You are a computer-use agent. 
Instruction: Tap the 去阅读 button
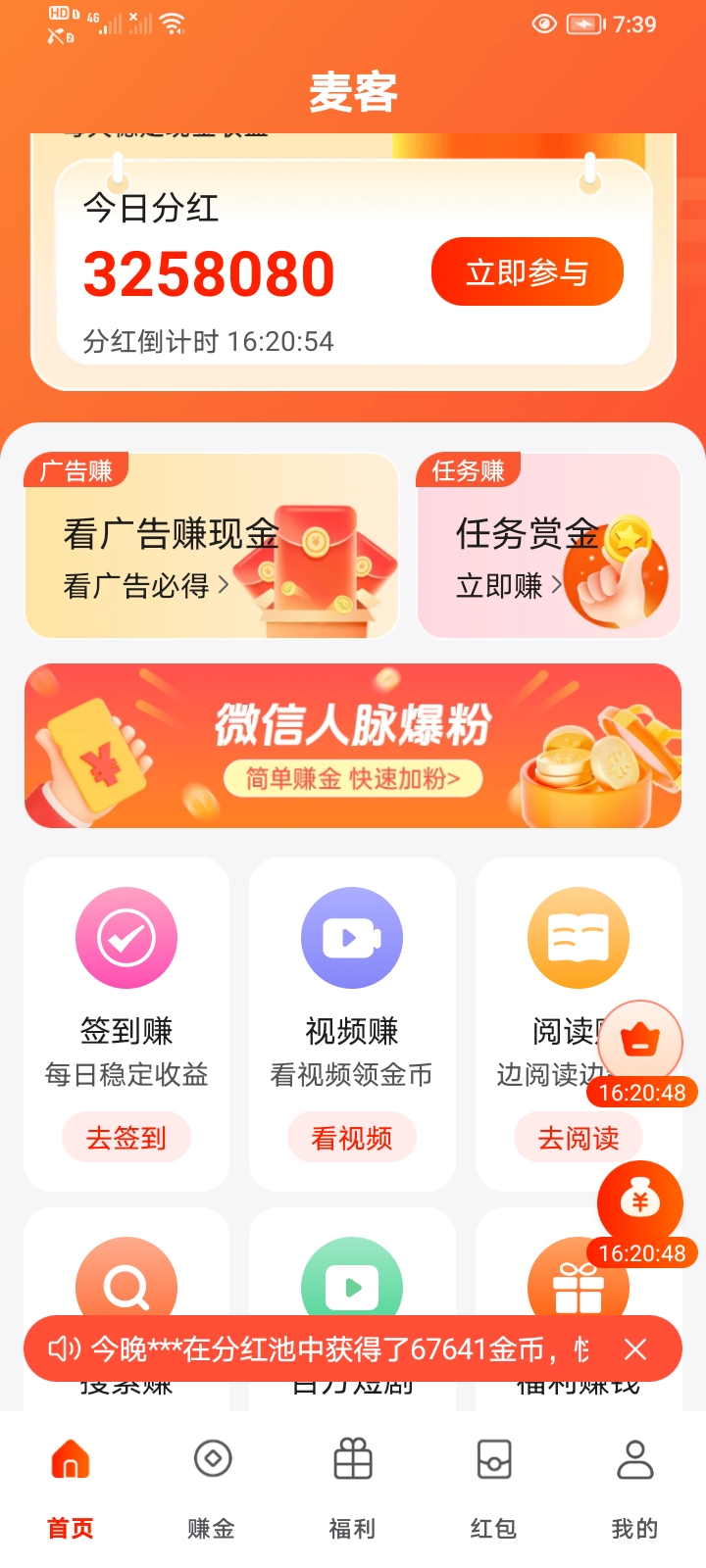click(x=579, y=1138)
